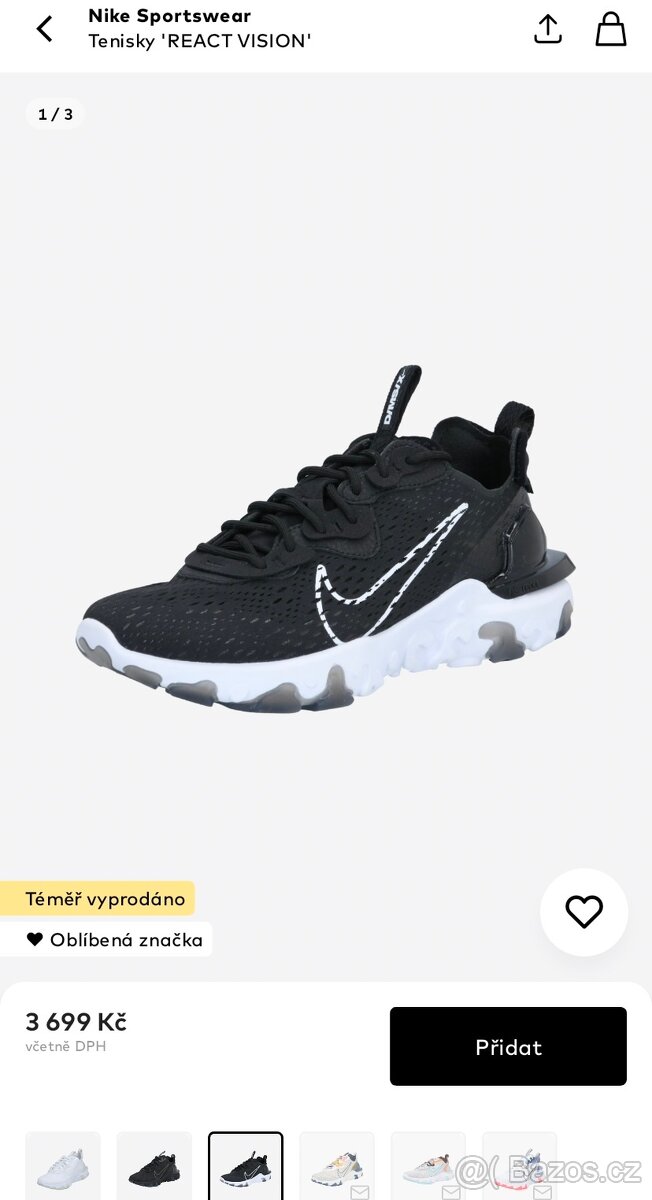
Task: Select the all-black sneaker color variant
Action: point(154,1166)
